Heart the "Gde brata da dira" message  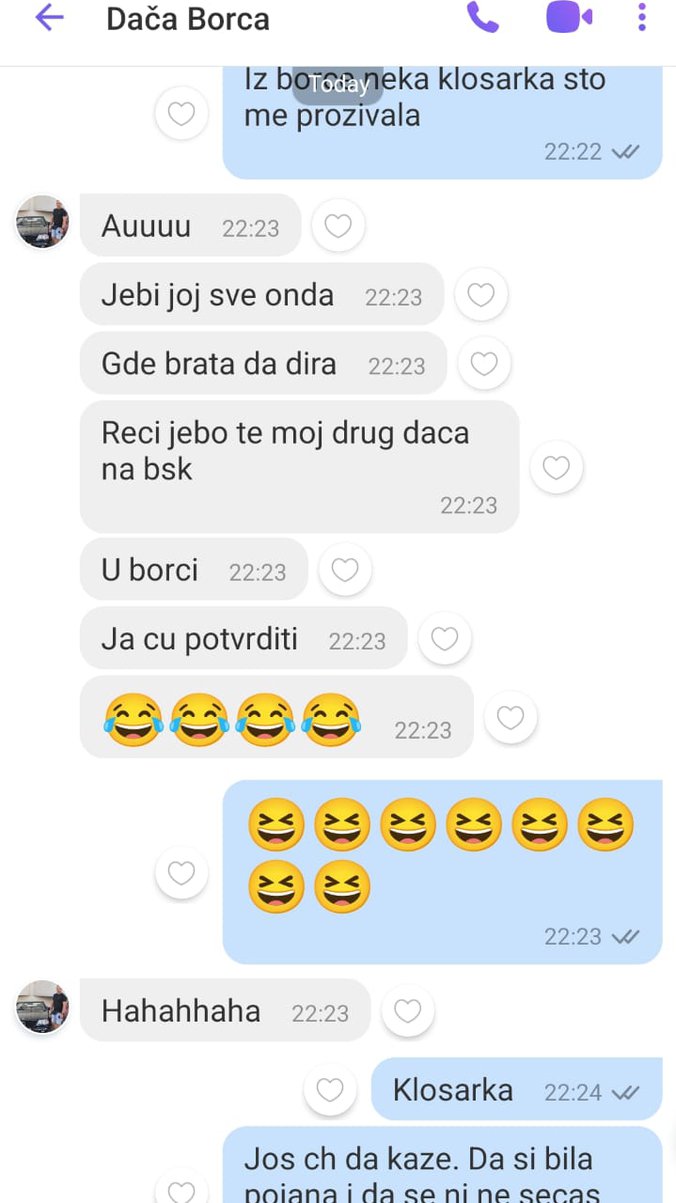pyautogui.click(x=484, y=365)
